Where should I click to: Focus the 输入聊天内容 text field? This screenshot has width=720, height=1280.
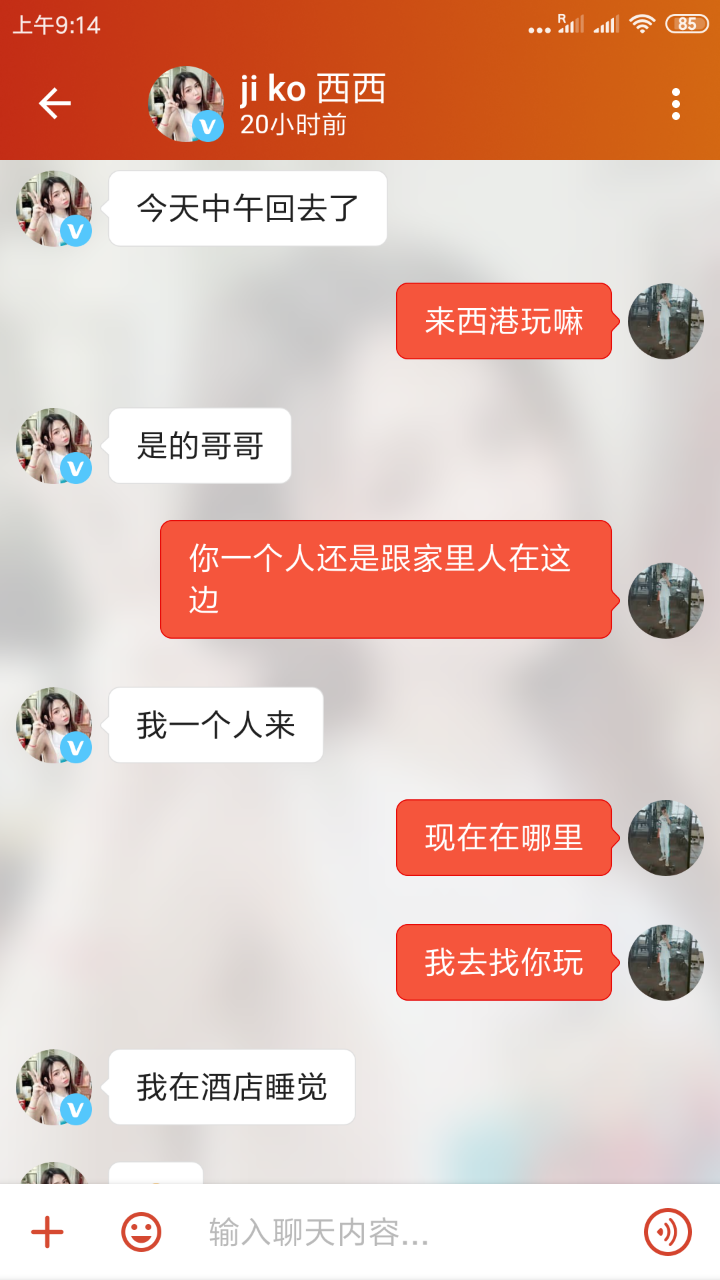click(x=400, y=1232)
